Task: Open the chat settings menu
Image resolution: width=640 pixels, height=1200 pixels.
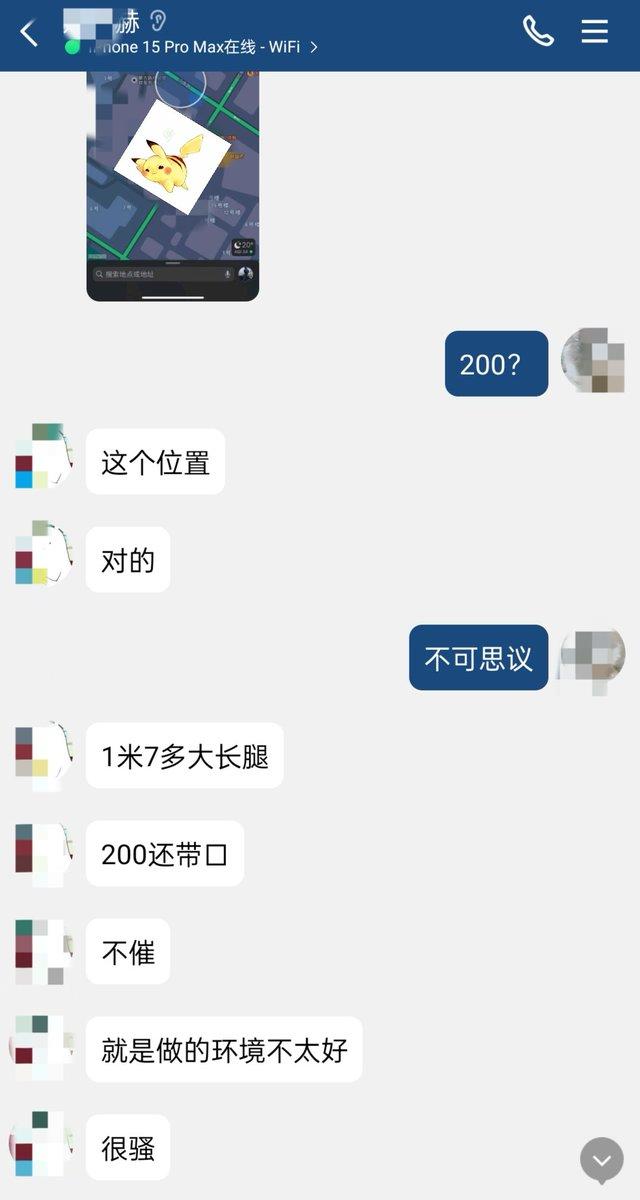Action: click(x=595, y=31)
